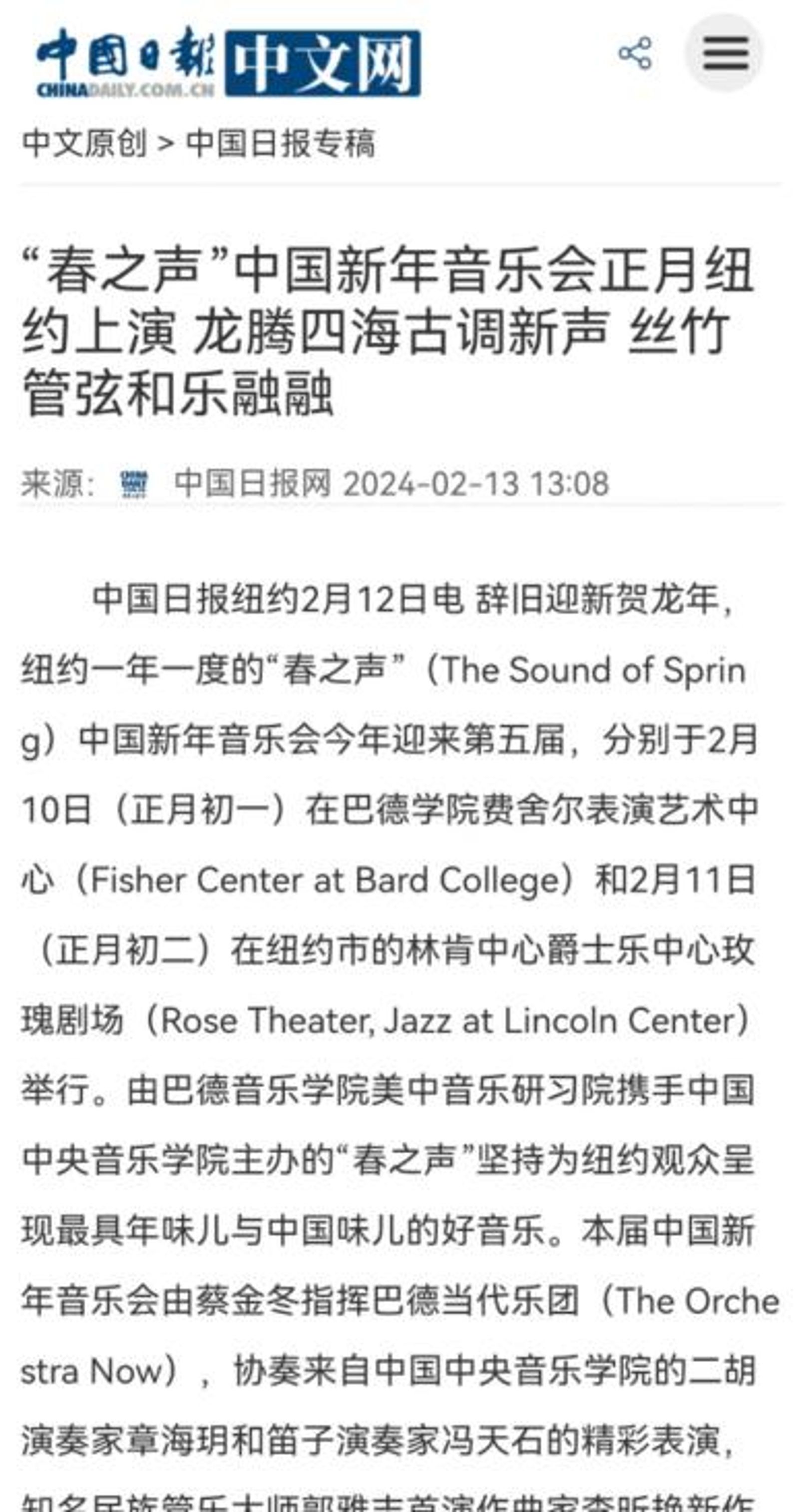Go to the 中国日报专稿 section
The image size is (799, 1512).
pyautogui.click(x=280, y=143)
